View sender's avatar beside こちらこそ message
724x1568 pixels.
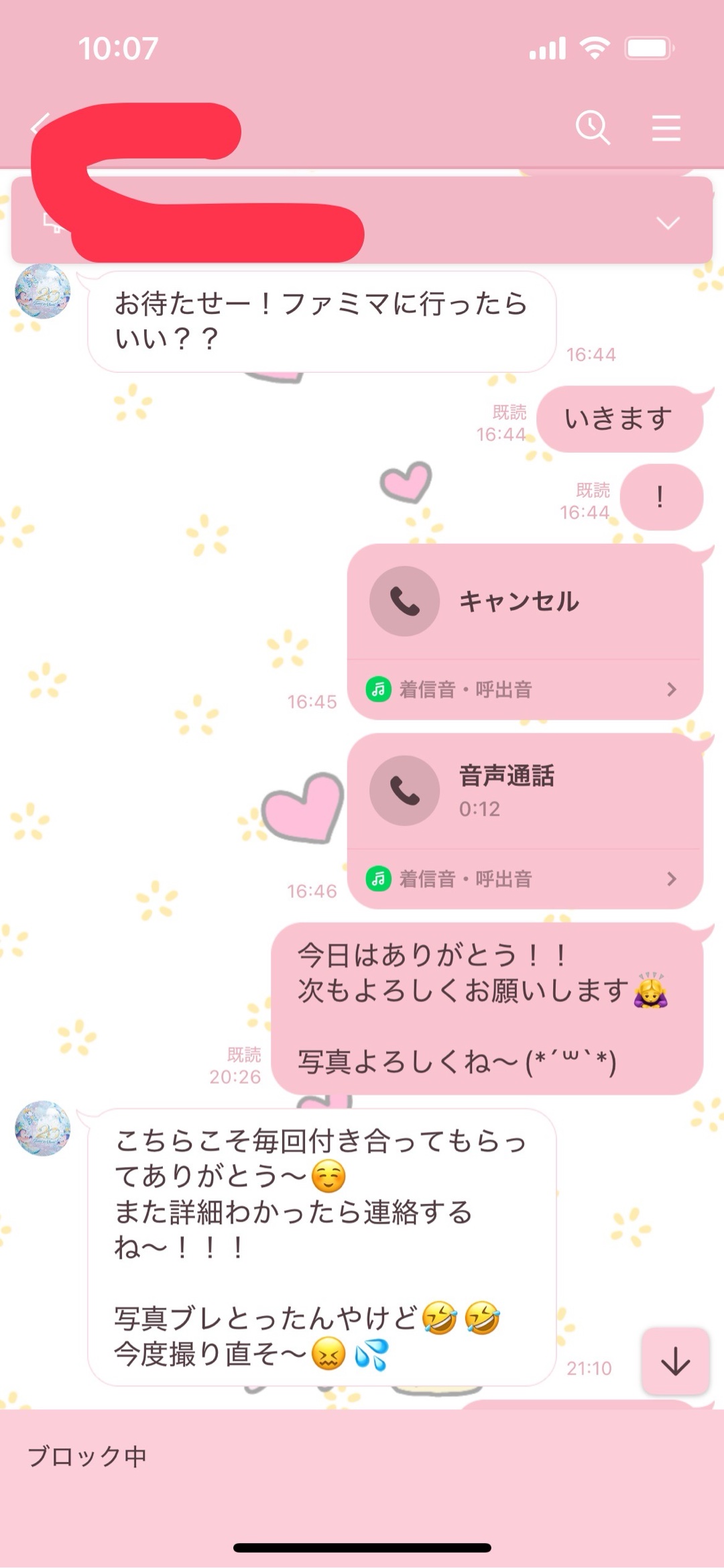coord(43,1128)
